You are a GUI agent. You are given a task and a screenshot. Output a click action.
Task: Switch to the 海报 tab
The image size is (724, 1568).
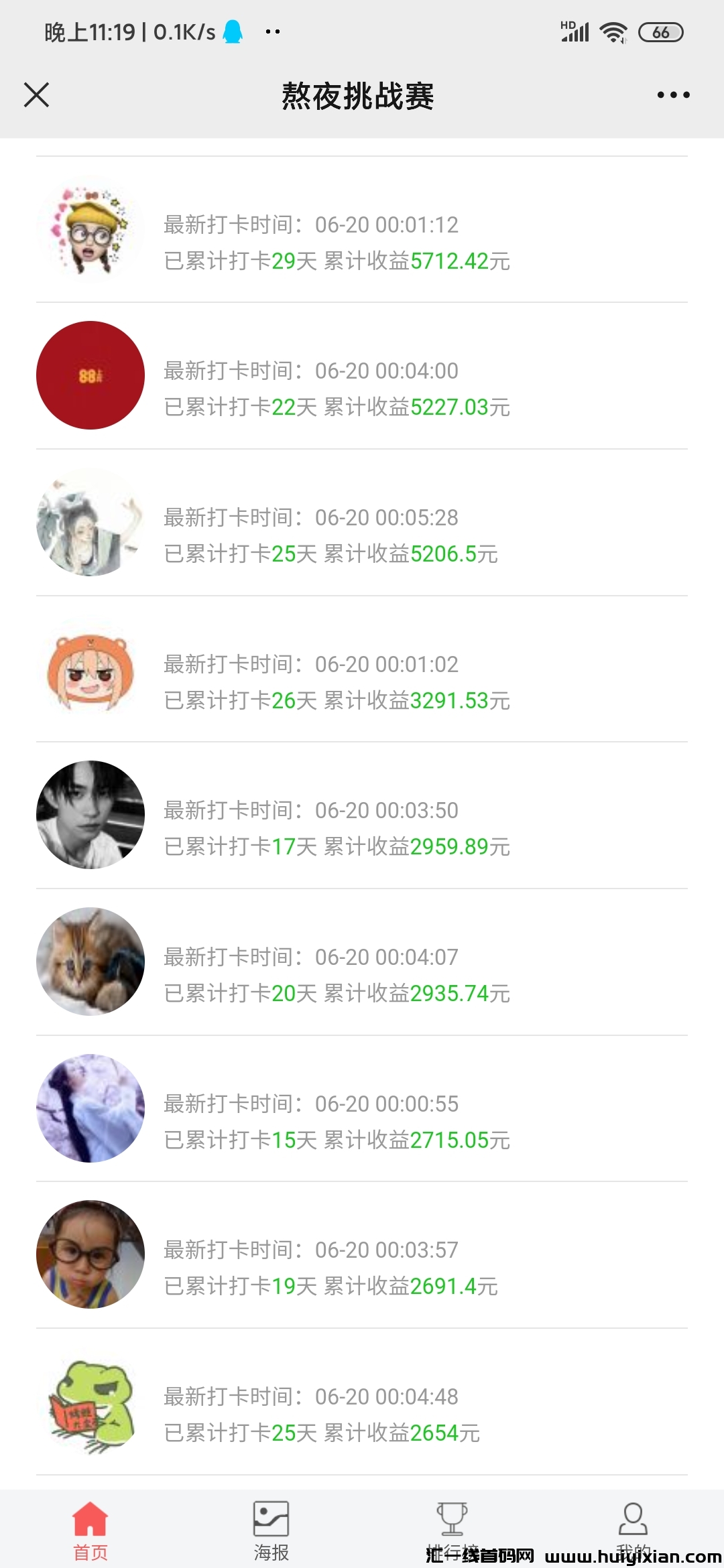click(271, 1530)
